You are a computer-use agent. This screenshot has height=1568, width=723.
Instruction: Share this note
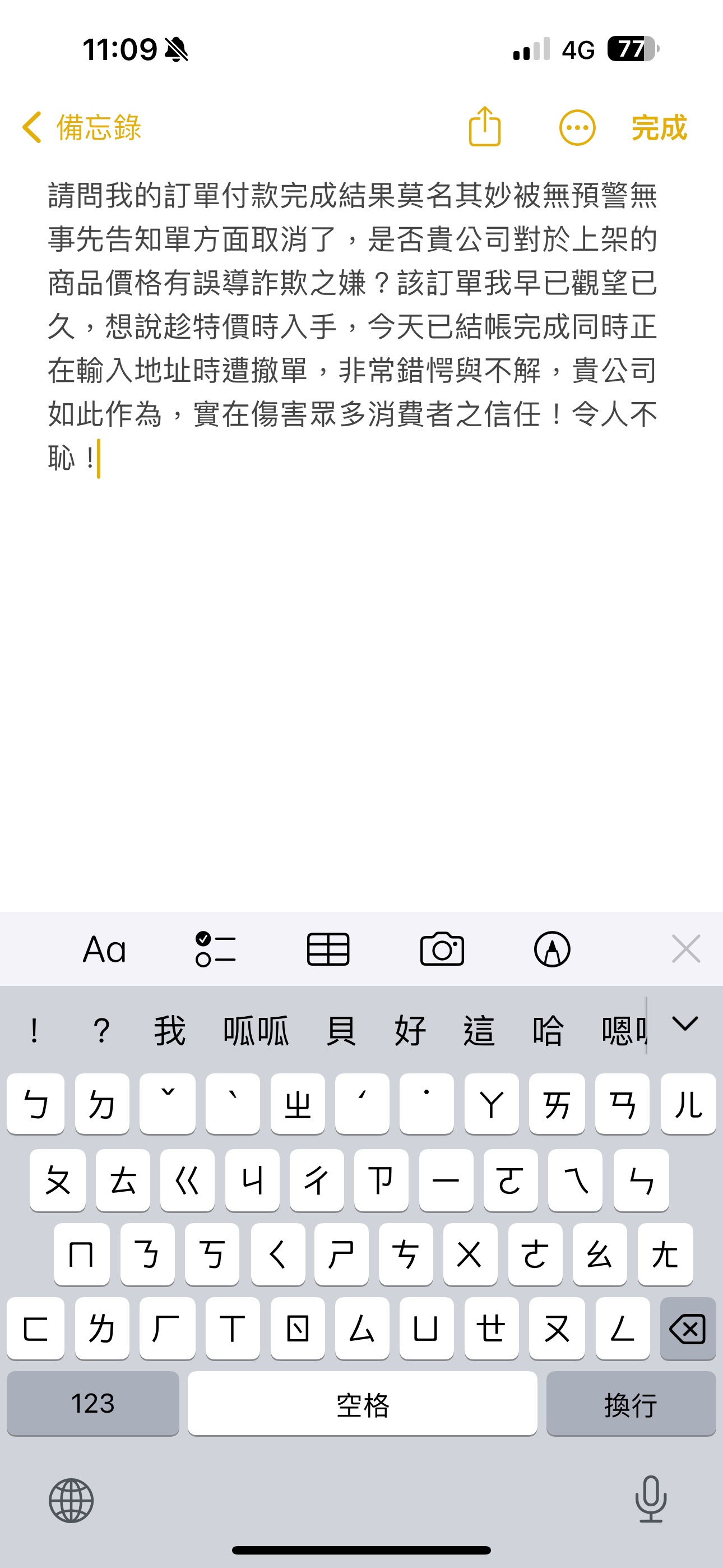coord(484,127)
